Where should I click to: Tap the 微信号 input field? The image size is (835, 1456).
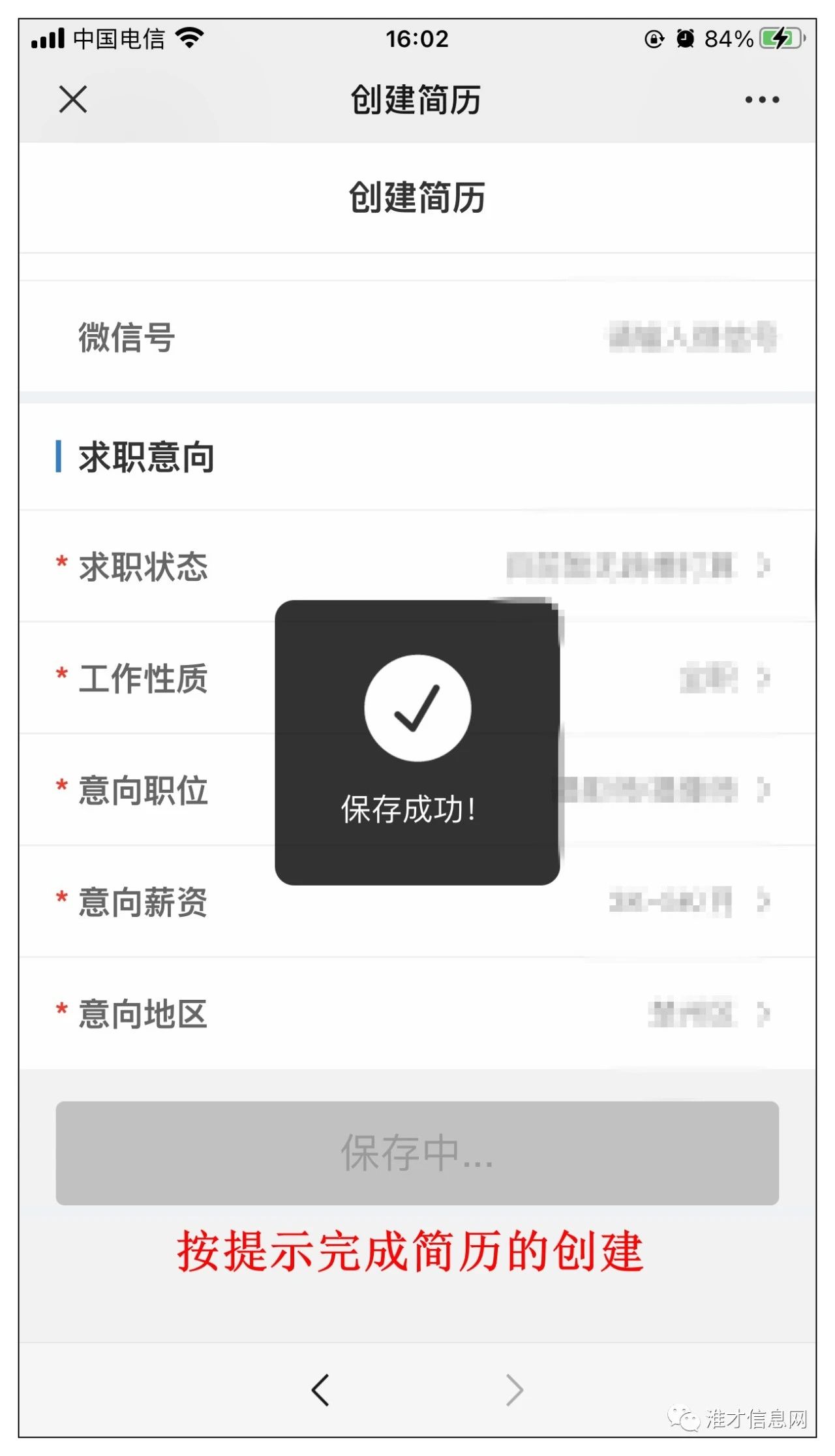click(x=417, y=337)
